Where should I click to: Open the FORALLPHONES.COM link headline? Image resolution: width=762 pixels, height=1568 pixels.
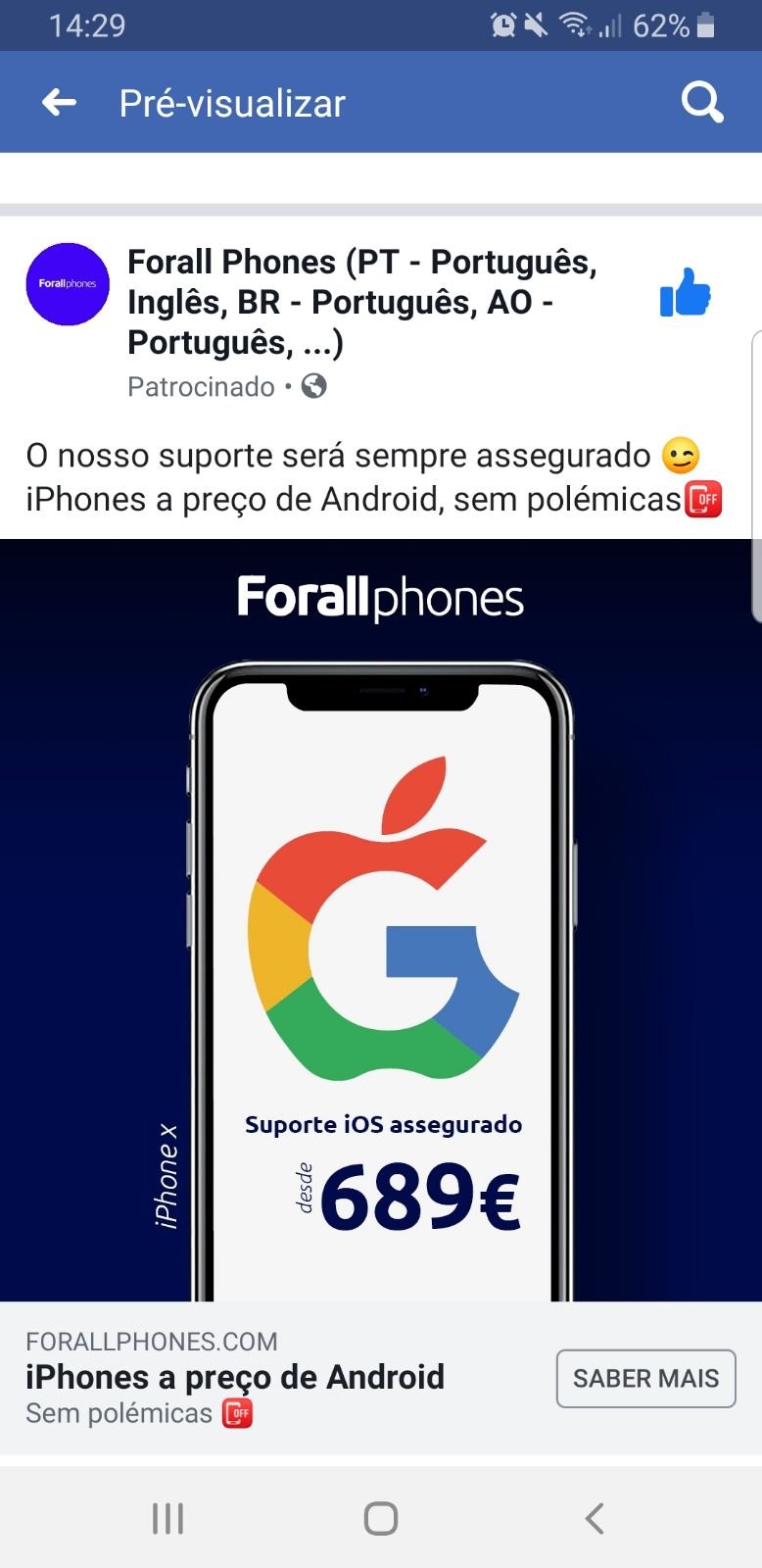(235, 1377)
